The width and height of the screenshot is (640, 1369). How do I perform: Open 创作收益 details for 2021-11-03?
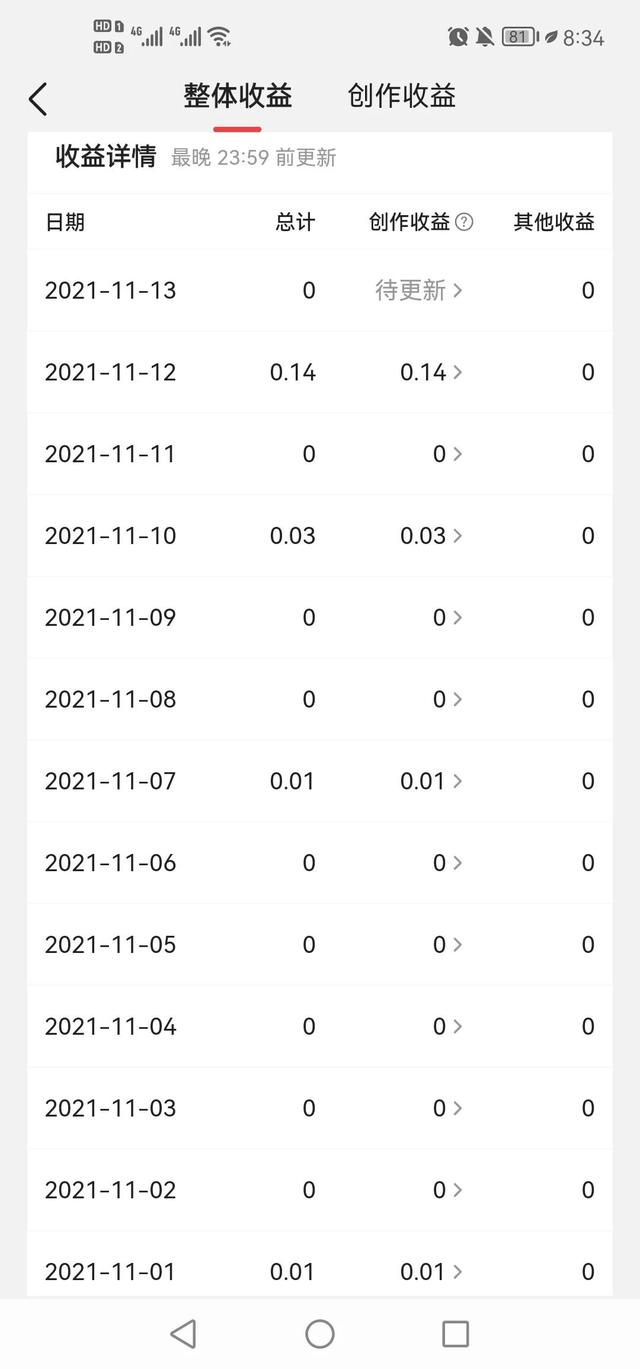[x=447, y=1108]
